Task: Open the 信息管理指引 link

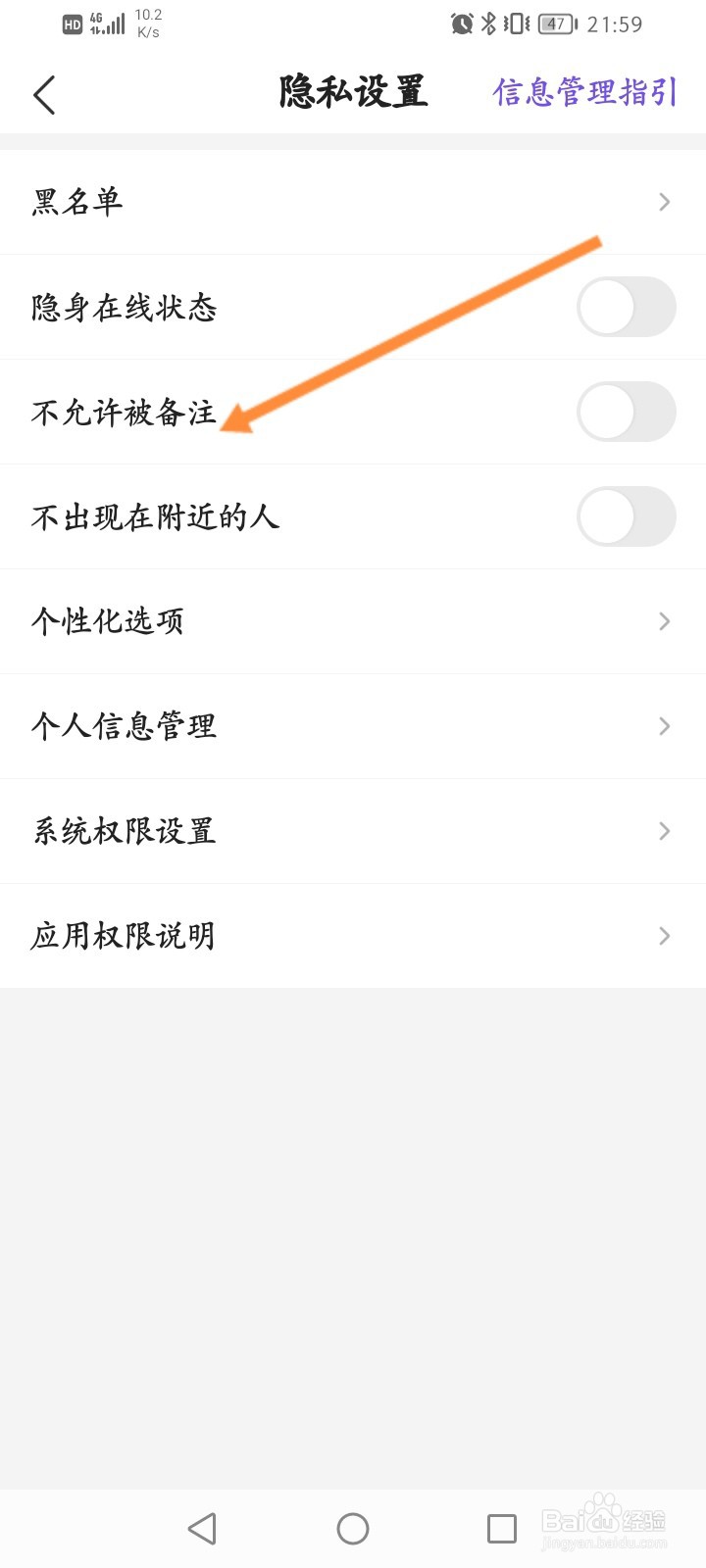Action: (x=585, y=92)
